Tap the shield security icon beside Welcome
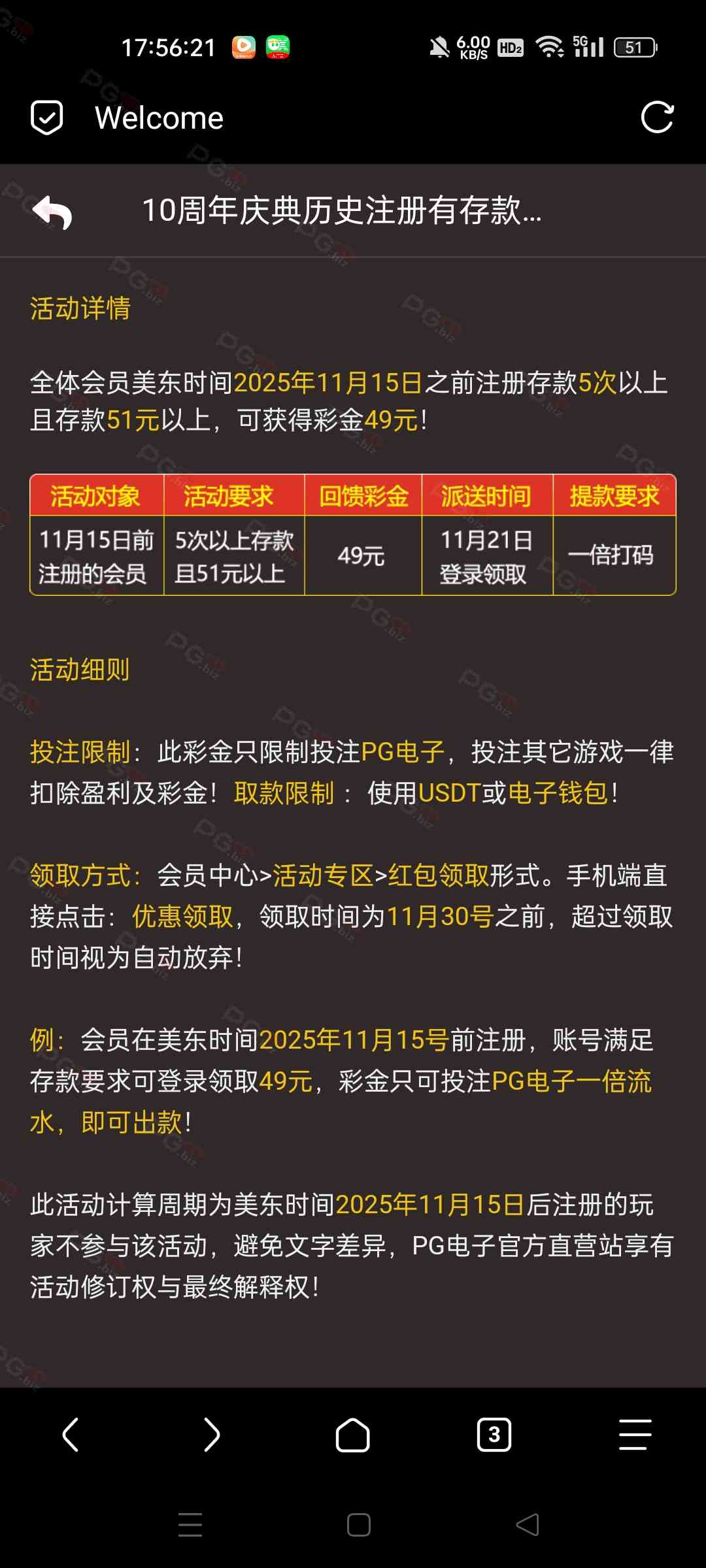This screenshot has width=706, height=1568. [47, 118]
